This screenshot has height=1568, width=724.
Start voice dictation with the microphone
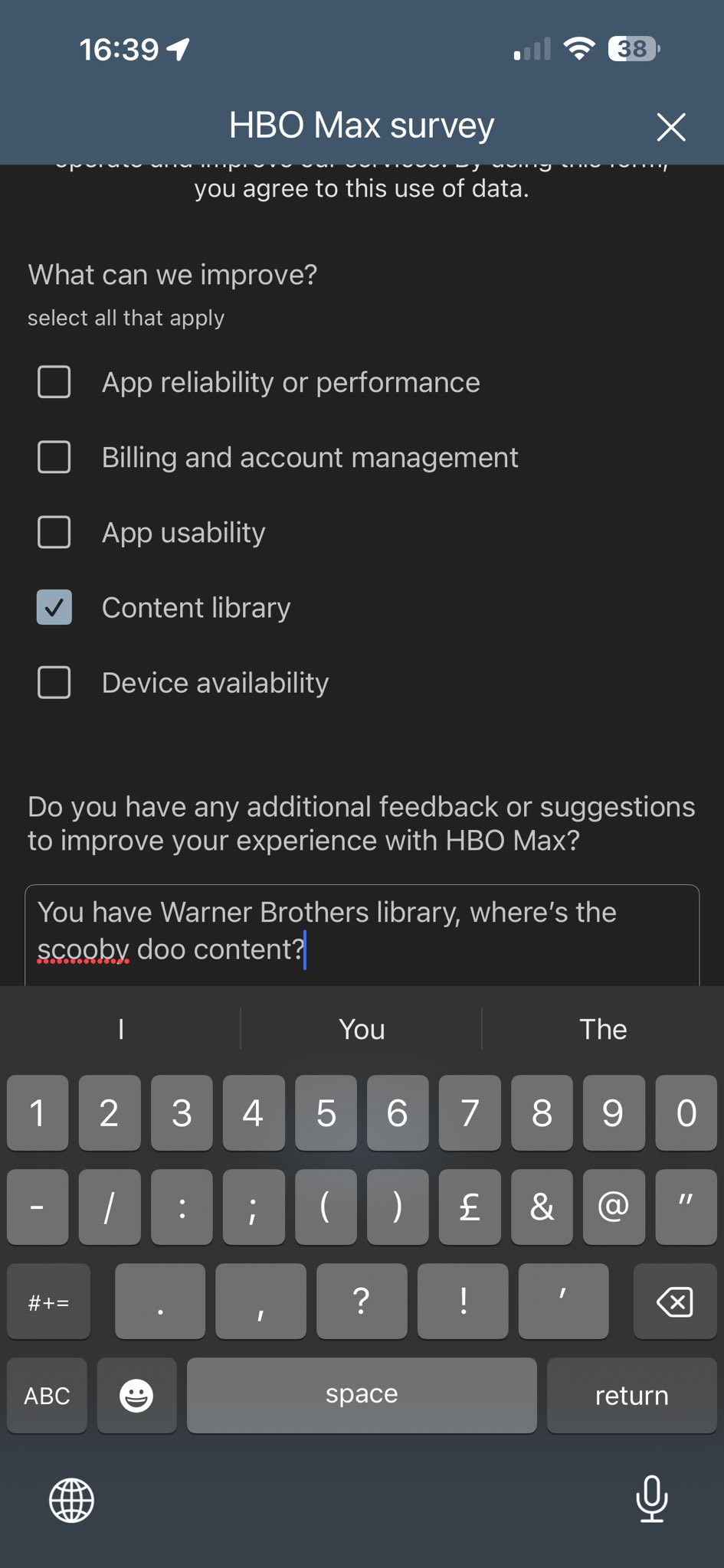(x=652, y=1499)
